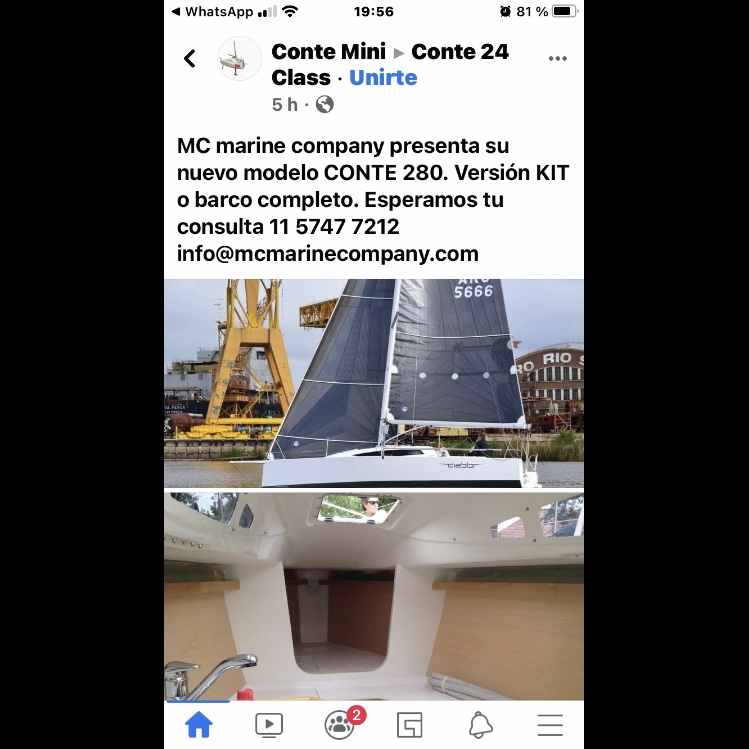This screenshot has height=749, width=749.
Task: Open the hamburger menu tab
Action: coord(550,724)
